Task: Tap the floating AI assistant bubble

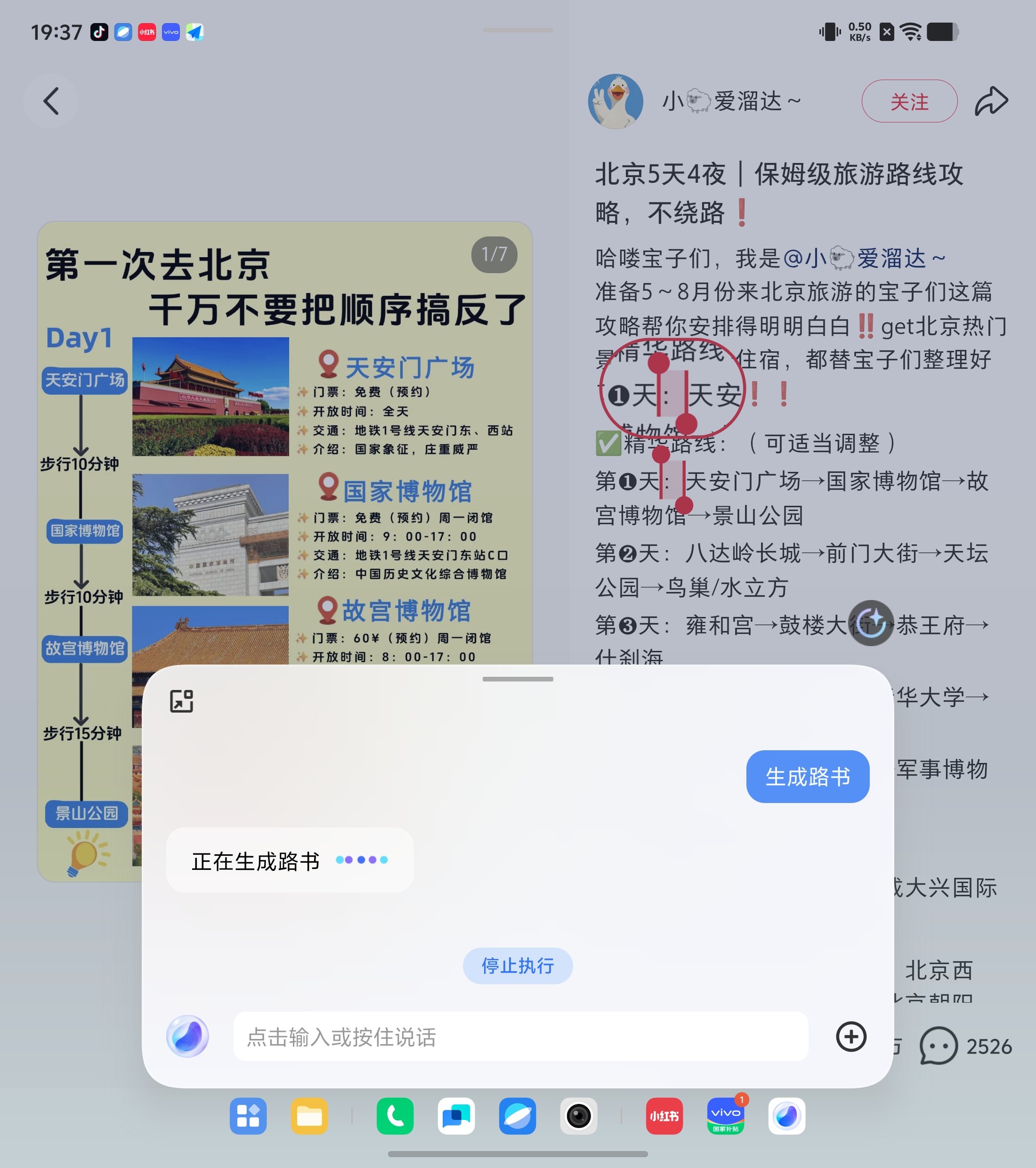Action: tap(870, 623)
